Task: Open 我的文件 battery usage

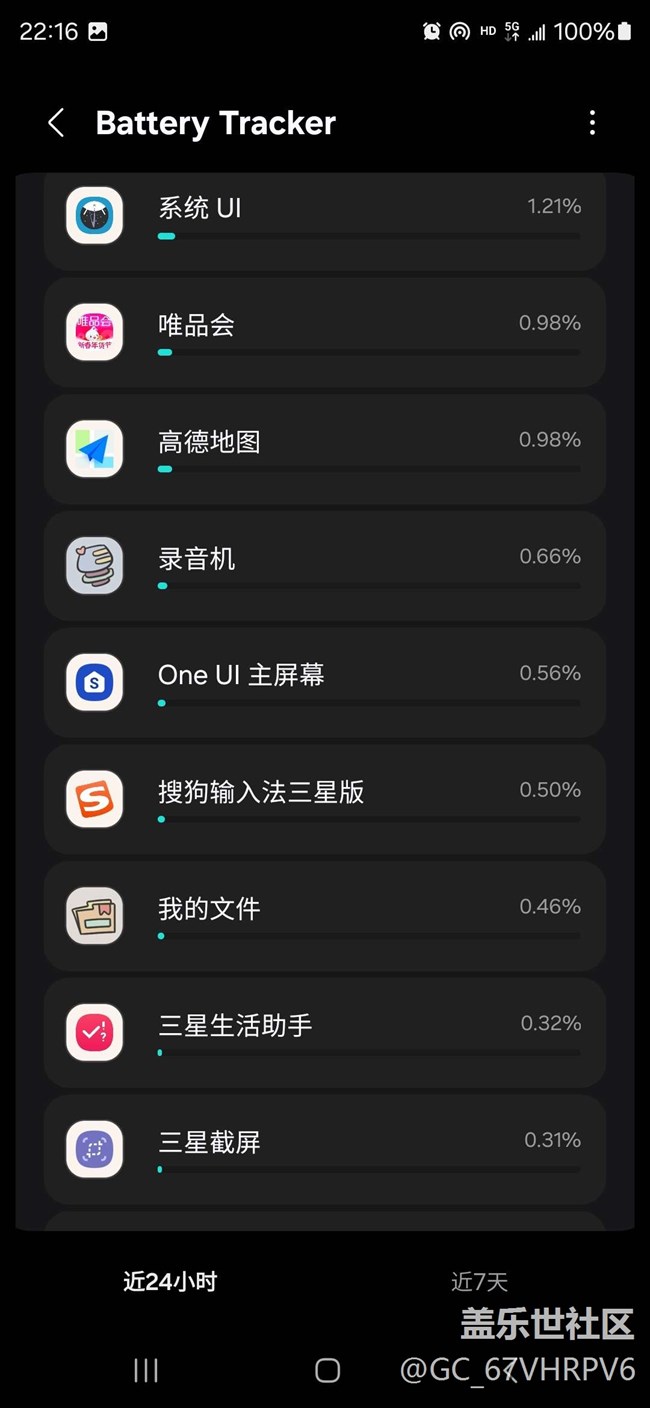Action: click(x=324, y=916)
